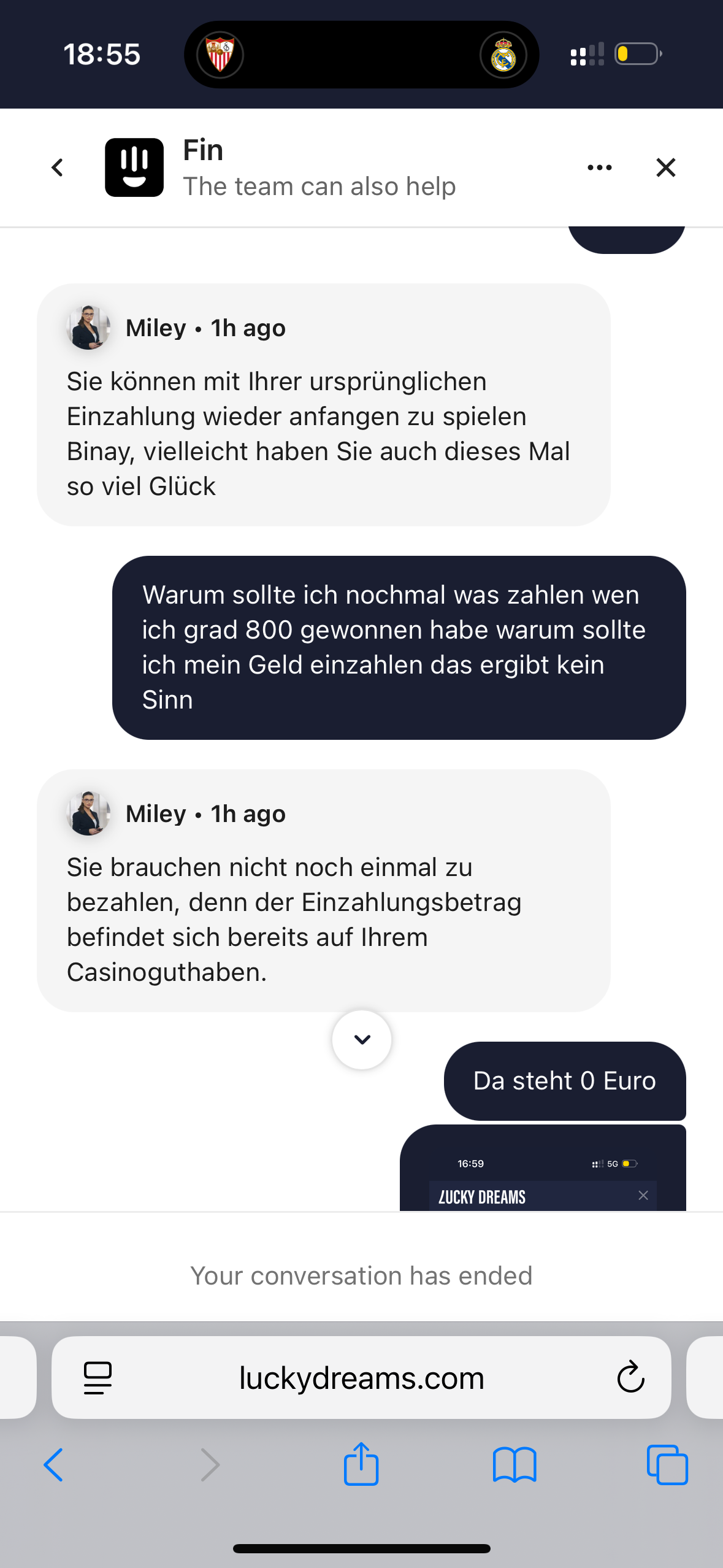This screenshot has height=1568, width=723.
Task: Show open Safari tabs
Action: coord(667,1465)
